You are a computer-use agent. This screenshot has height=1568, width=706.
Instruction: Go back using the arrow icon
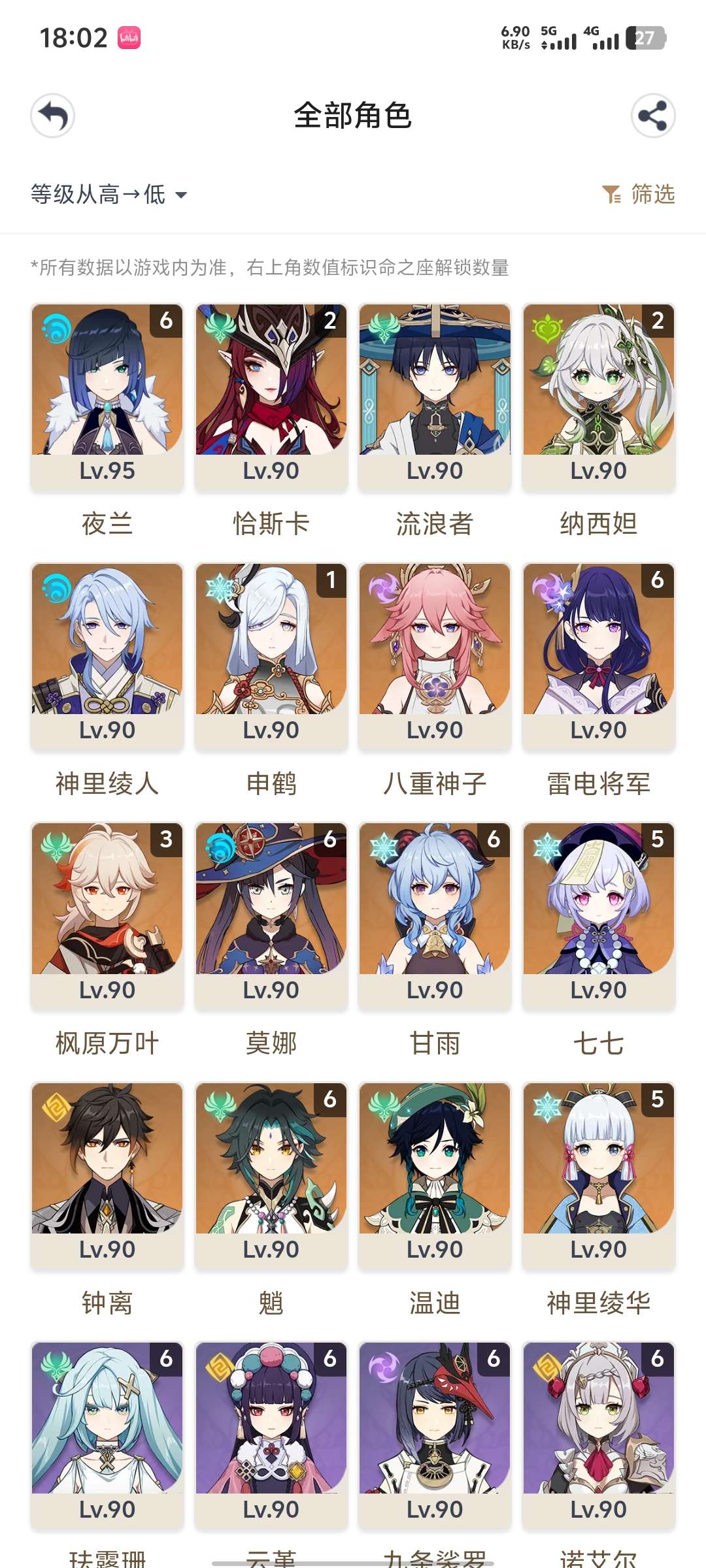tap(53, 116)
